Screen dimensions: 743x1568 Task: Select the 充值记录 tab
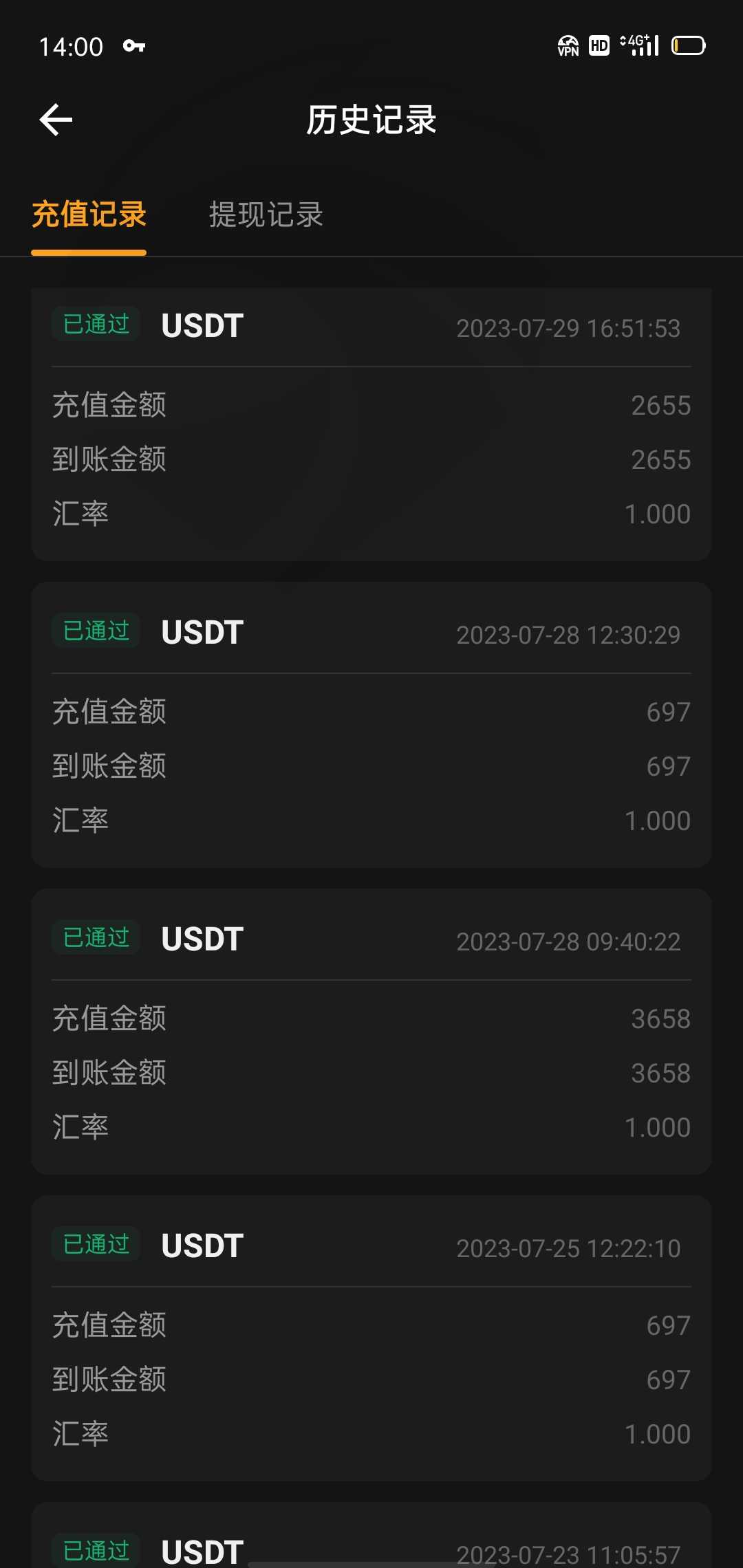point(89,215)
